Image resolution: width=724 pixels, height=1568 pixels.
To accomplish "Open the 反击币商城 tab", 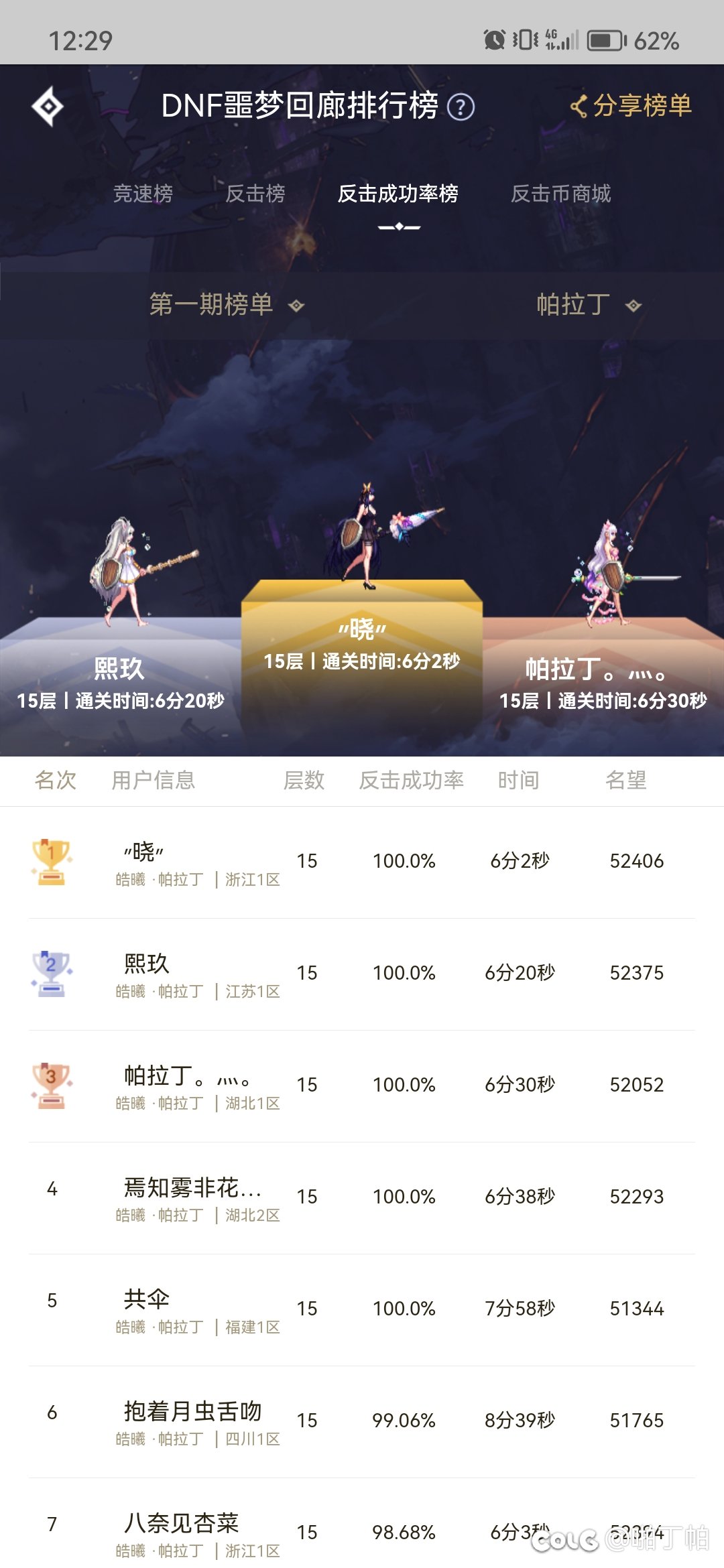I will [561, 194].
